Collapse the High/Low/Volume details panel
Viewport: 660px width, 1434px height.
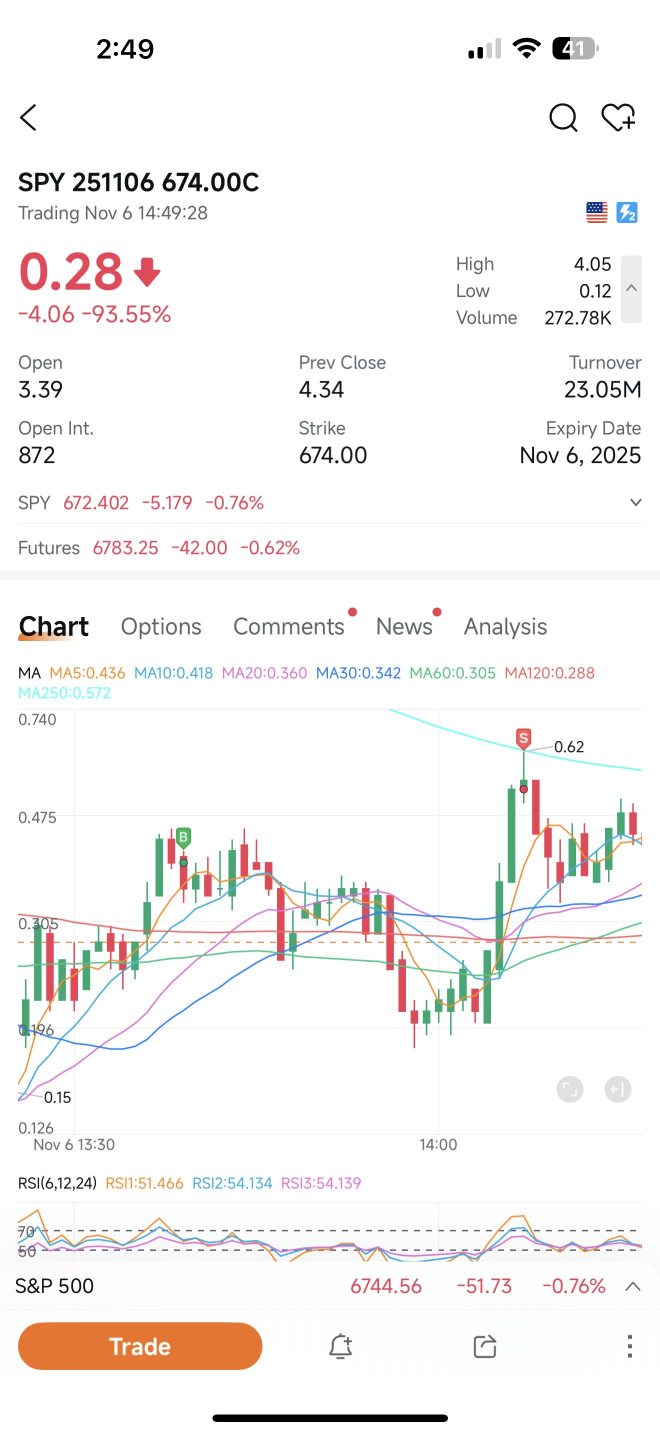click(x=631, y=289)
